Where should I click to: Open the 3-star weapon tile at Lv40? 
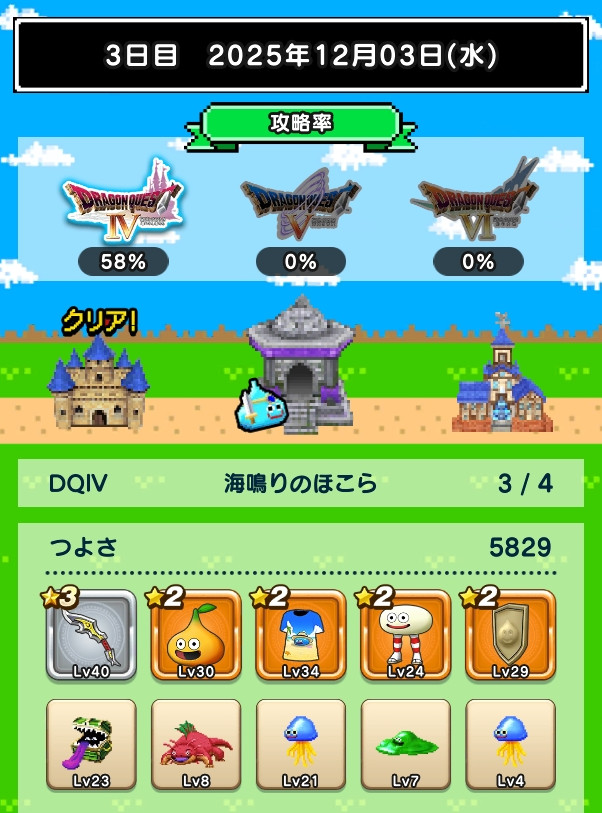(91, 636)
